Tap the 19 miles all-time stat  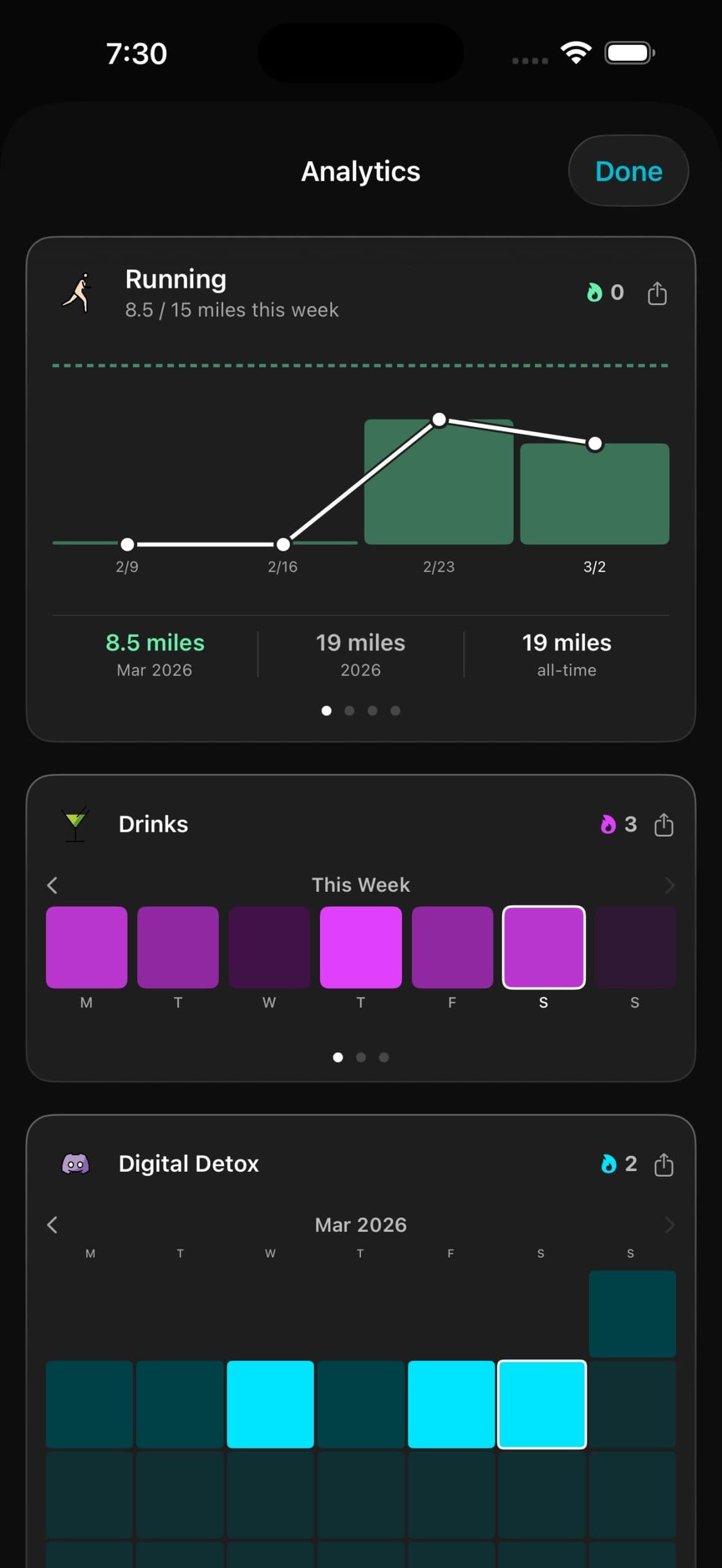coord(566,654)
